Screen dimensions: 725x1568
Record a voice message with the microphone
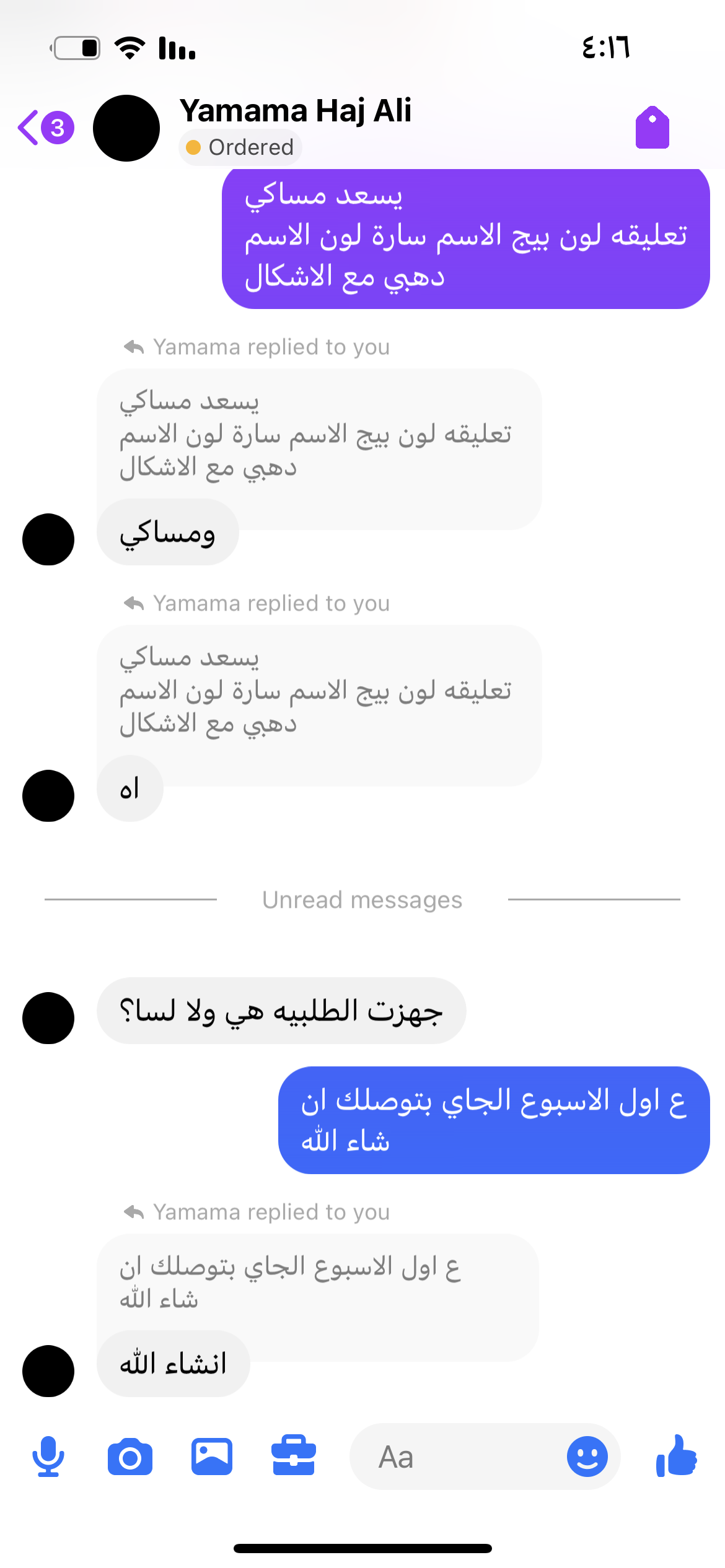click(x=48, y=1457)
